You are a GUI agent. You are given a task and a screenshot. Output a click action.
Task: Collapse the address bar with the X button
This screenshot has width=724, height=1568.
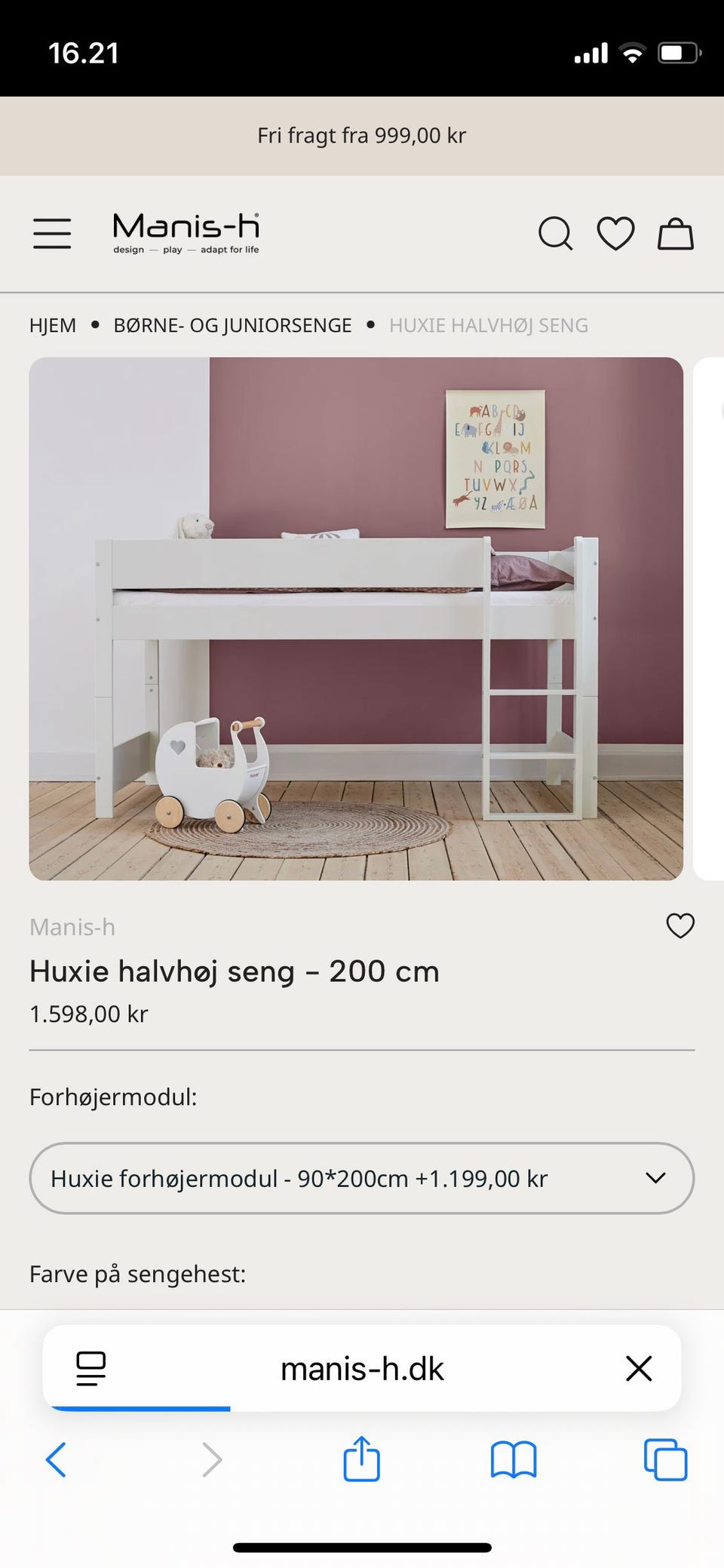tap(639, 1368)
